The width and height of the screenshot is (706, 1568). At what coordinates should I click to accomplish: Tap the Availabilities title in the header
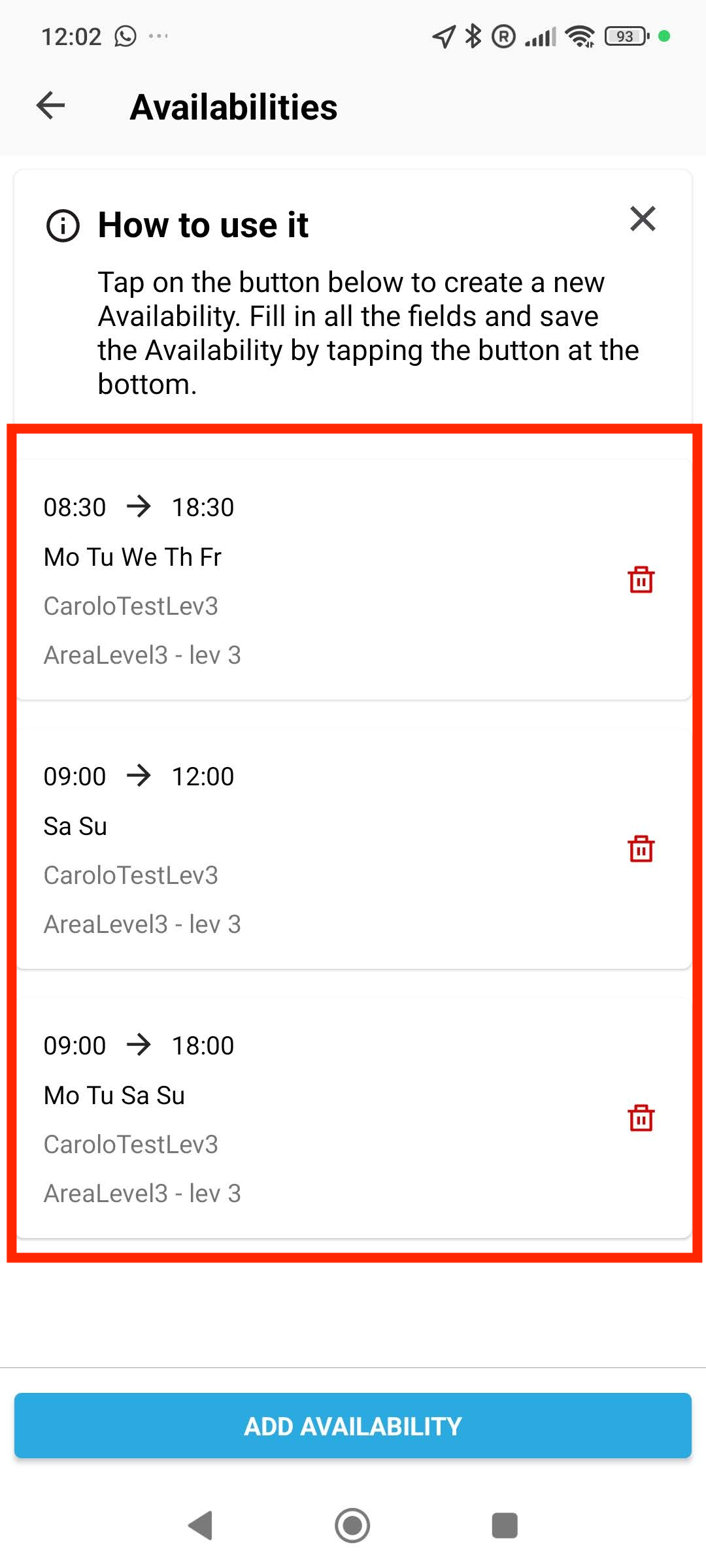pyautogui.click(x=234, y=106)
